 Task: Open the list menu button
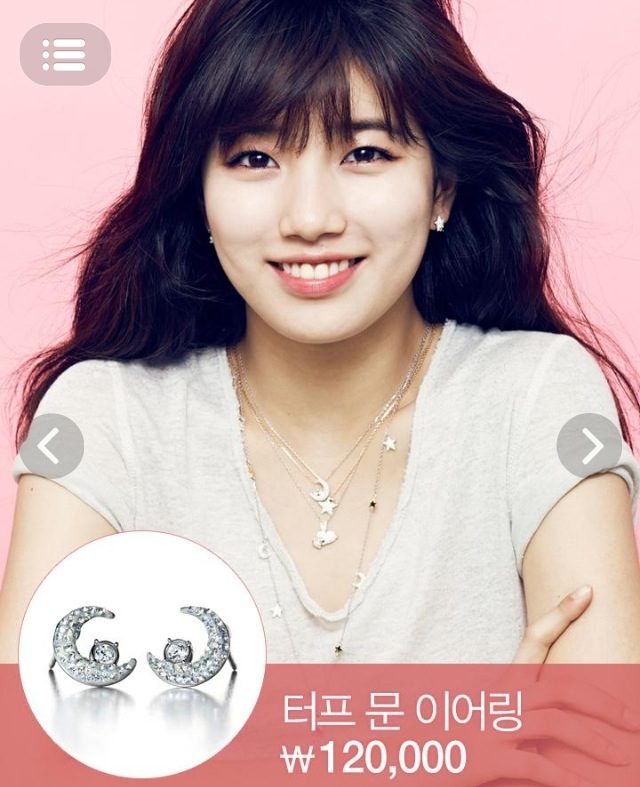pos(65,54)
